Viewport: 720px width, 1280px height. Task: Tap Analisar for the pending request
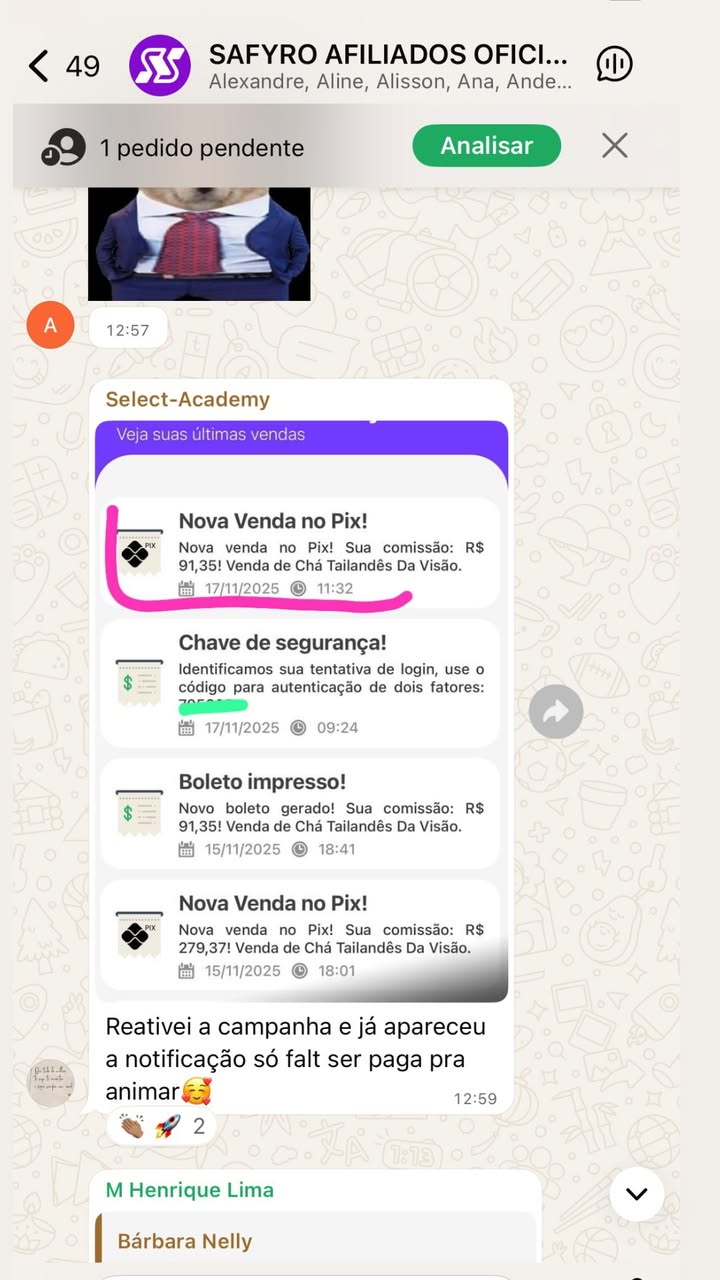click(x=486, y=146)
